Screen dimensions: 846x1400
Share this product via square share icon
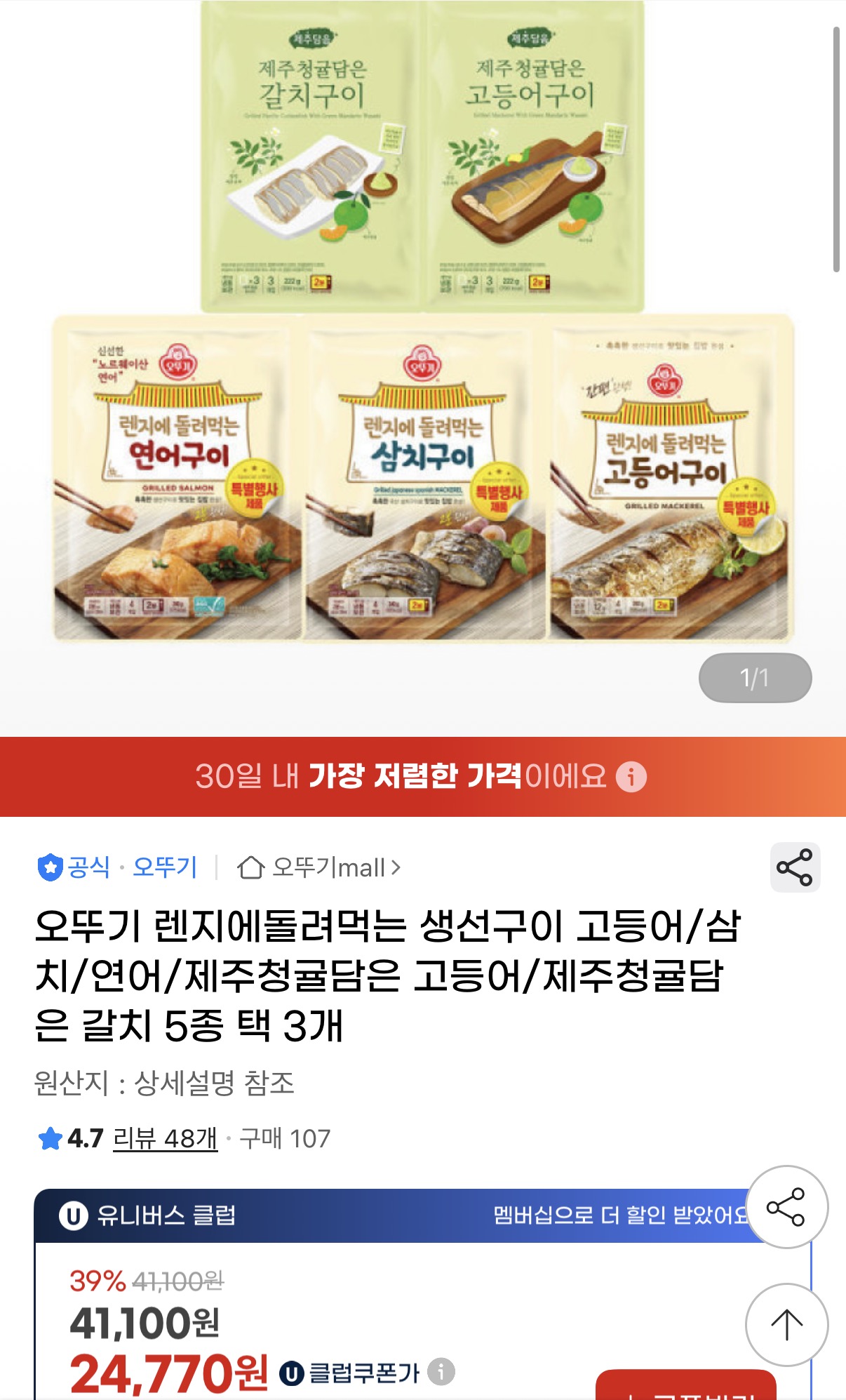pyautogui.click(x=794, y=867)
